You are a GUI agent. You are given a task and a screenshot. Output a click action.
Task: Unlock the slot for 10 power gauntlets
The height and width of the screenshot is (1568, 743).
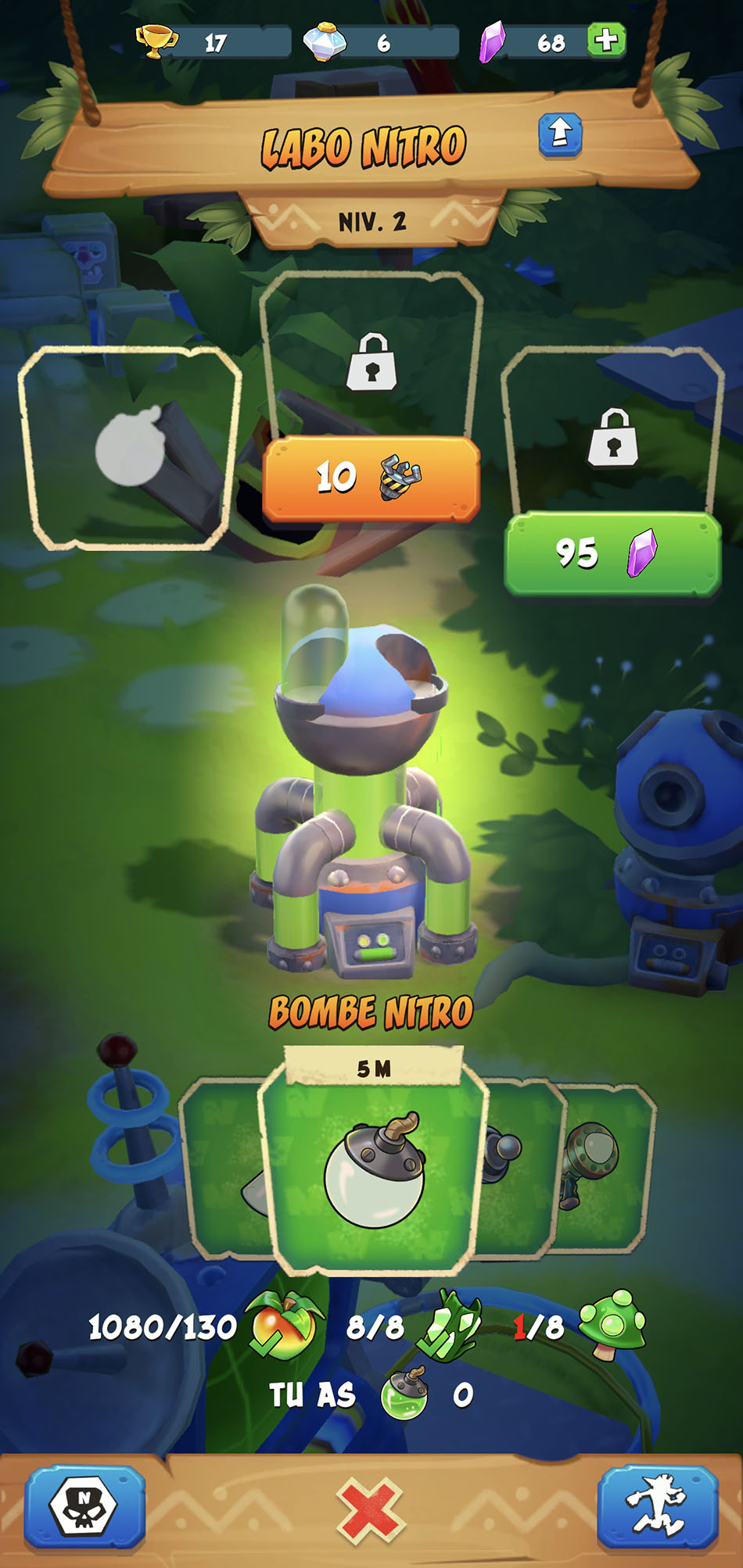pyautogui.click(x=371, y=478)
